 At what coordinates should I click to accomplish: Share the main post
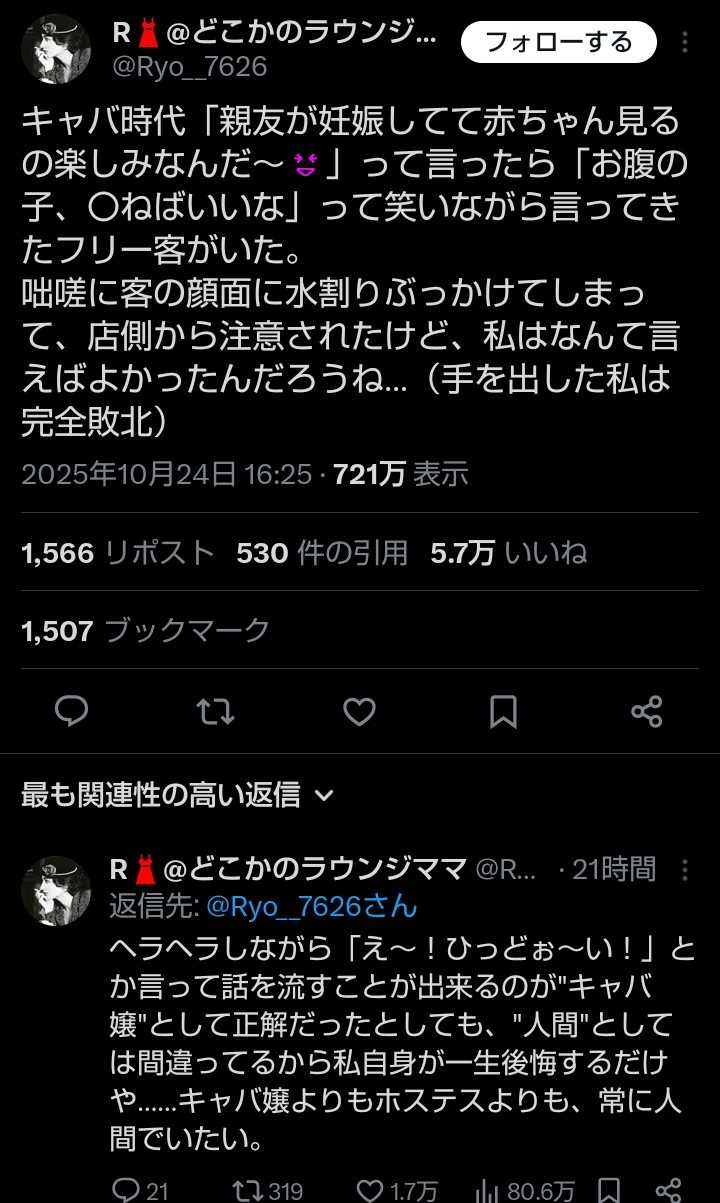pyautogui.click(x=647, y=711)
